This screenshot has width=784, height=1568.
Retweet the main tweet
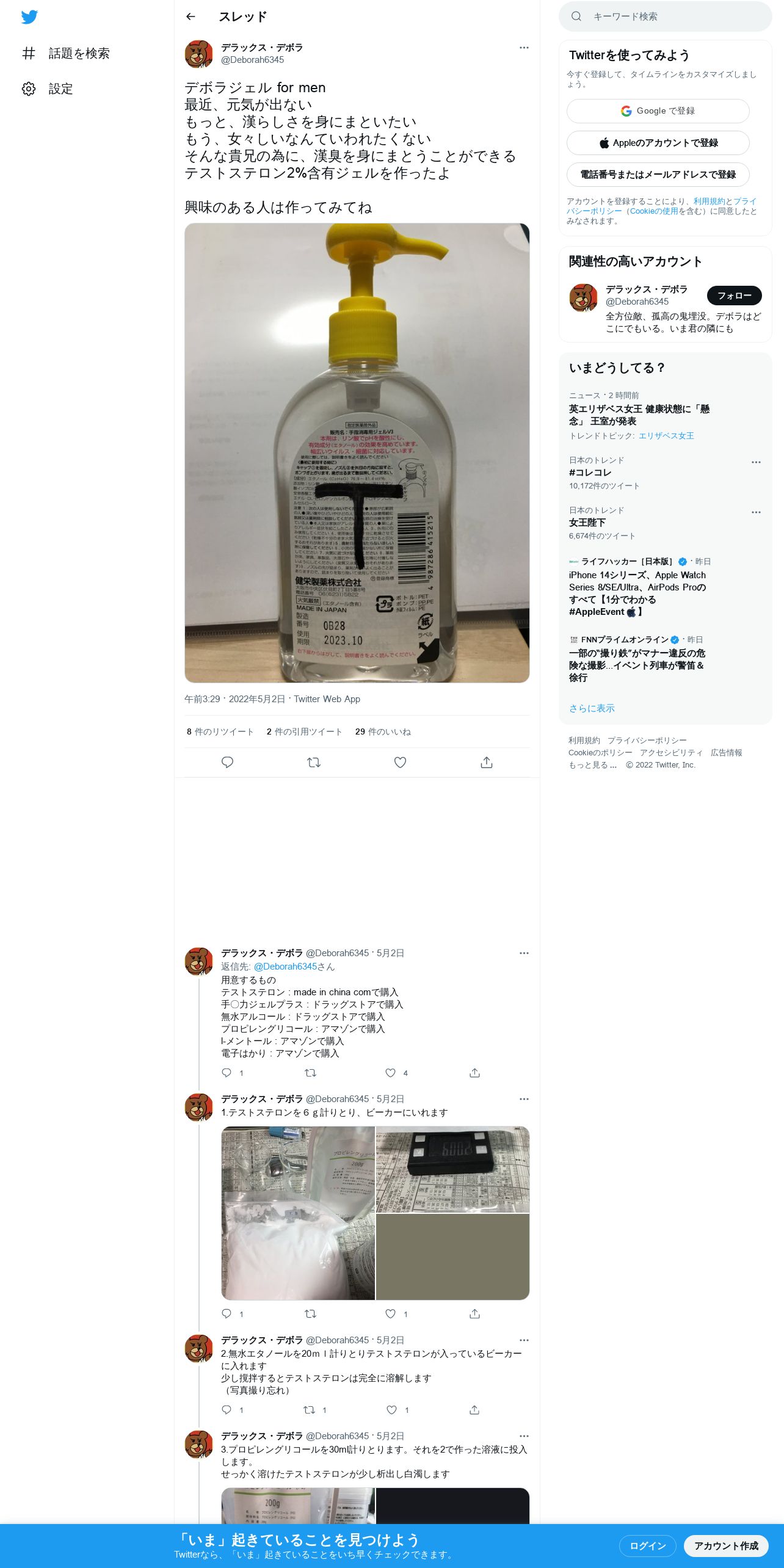314,762
